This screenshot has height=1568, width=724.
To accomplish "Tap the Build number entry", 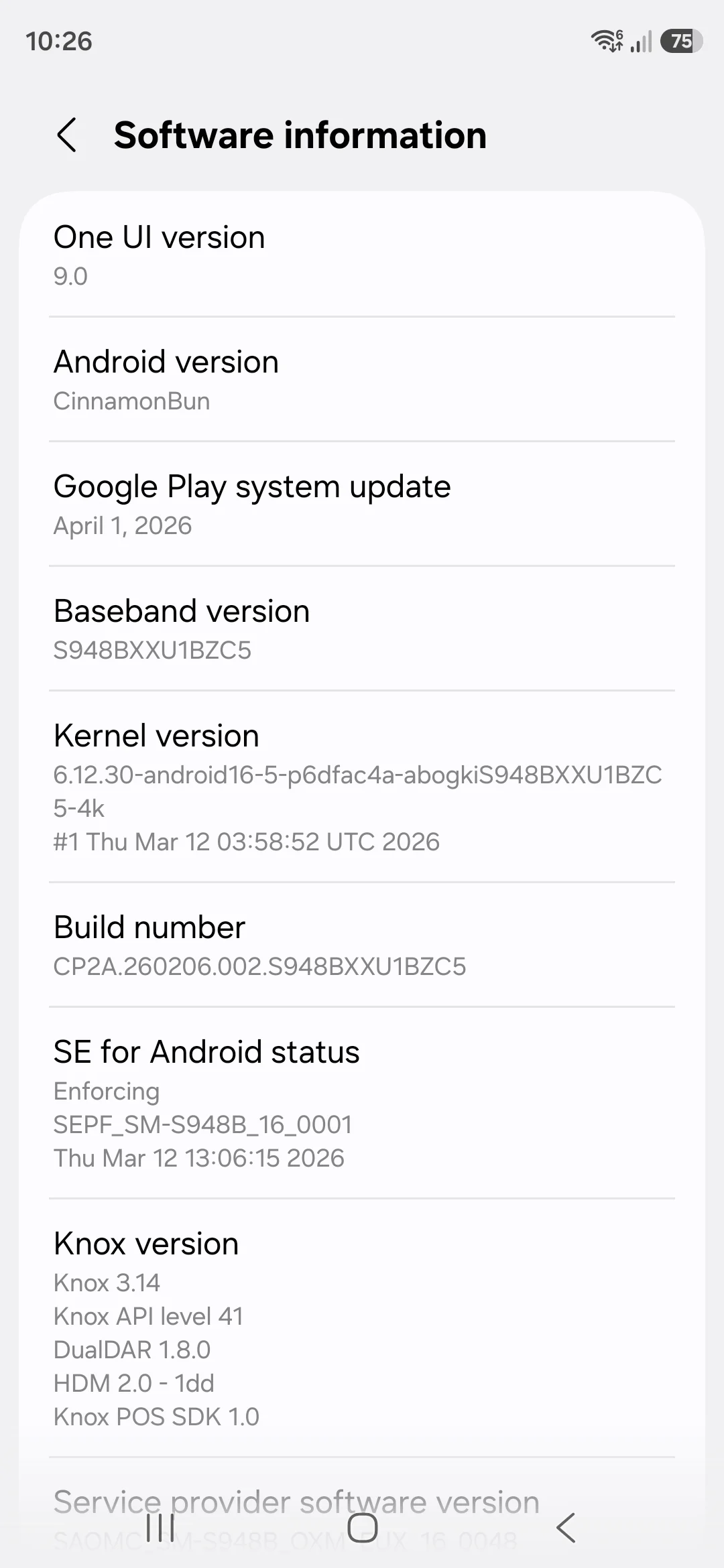I will click(362, 945).
